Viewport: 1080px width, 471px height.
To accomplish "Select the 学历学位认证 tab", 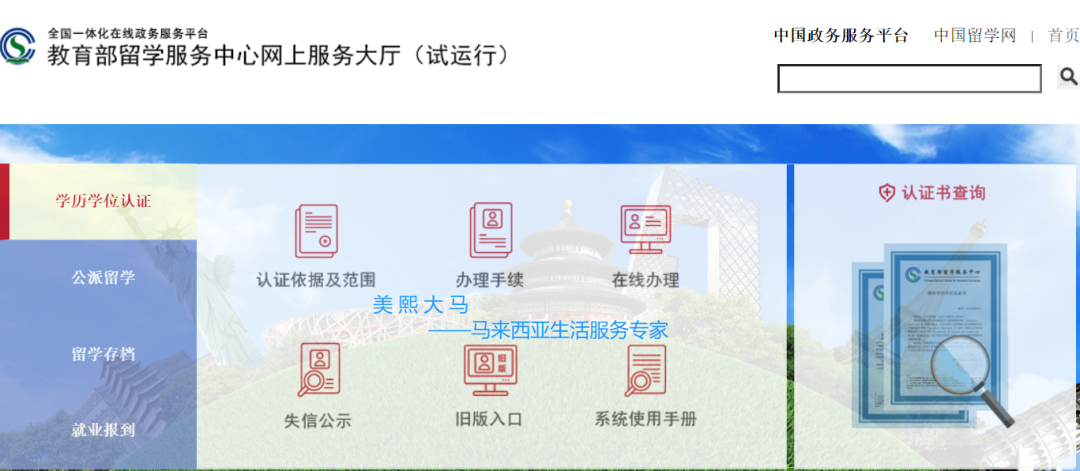I will (x=103, y=201).
